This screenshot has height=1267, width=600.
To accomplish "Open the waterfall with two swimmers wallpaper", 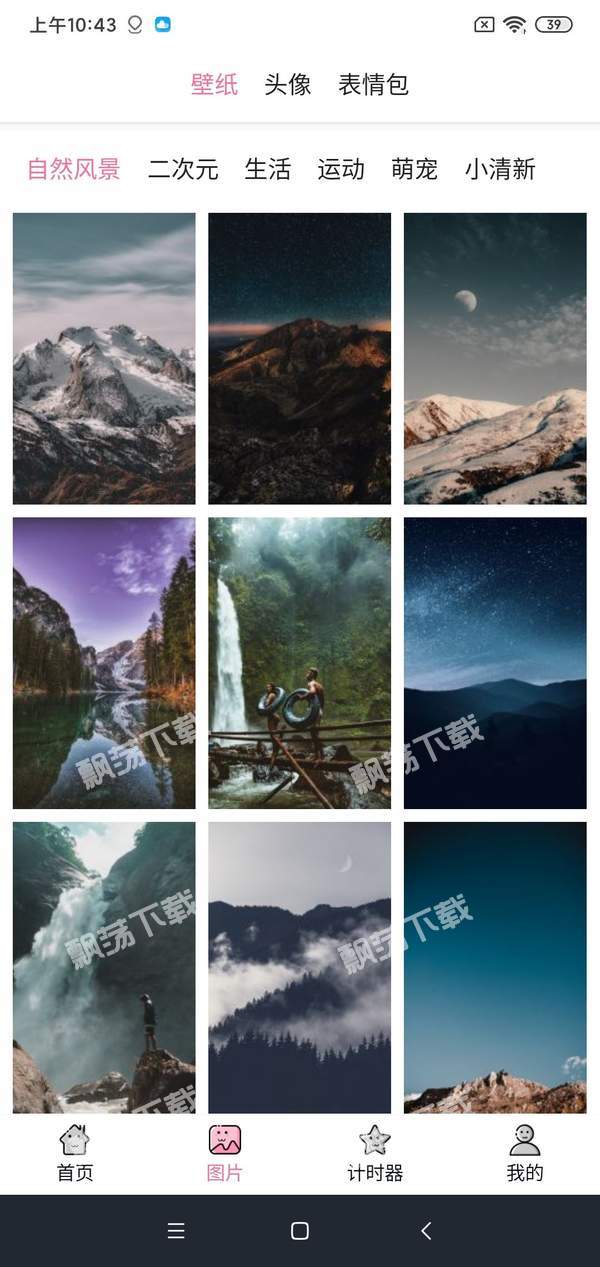I will (x=300, y=663).
